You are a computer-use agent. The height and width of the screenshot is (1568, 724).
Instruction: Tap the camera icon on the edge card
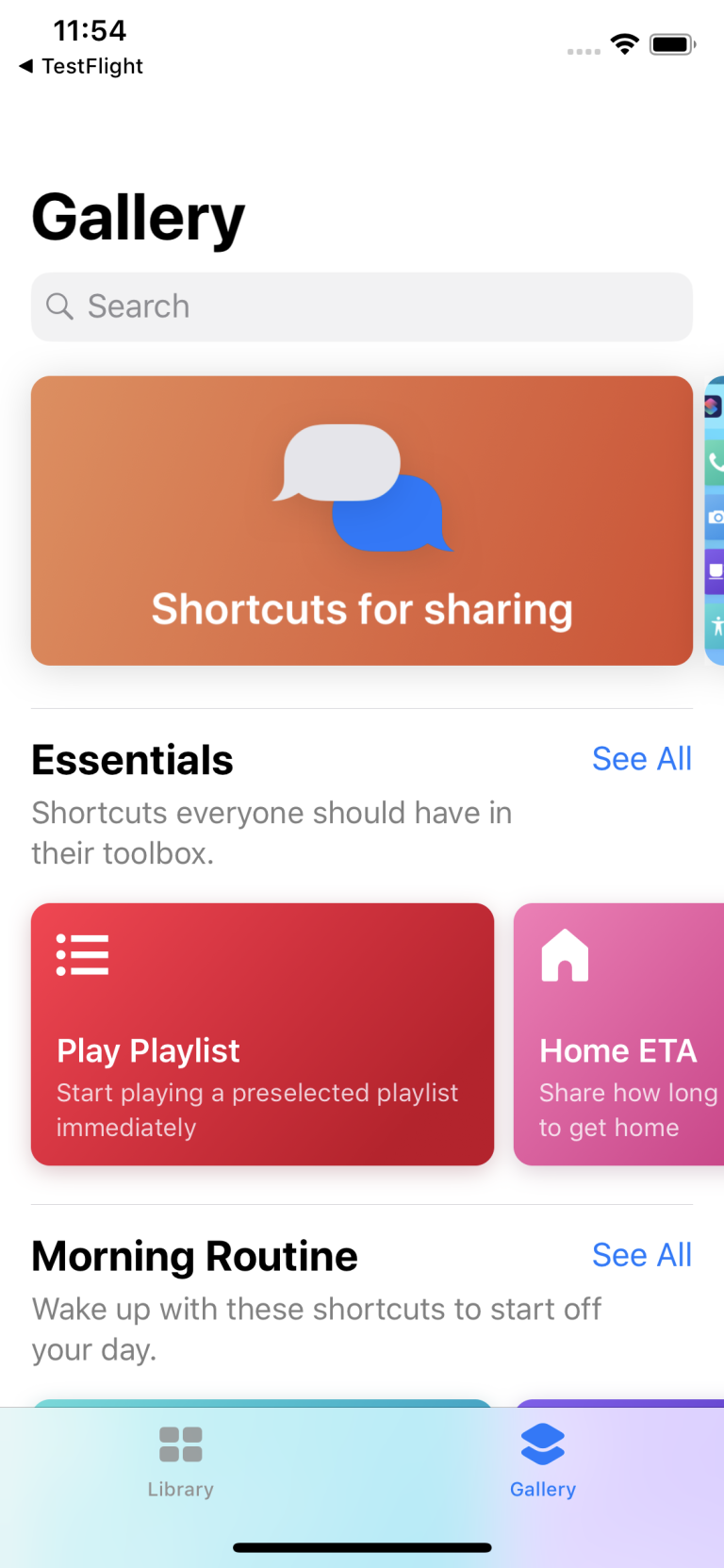tap(716, 517)
